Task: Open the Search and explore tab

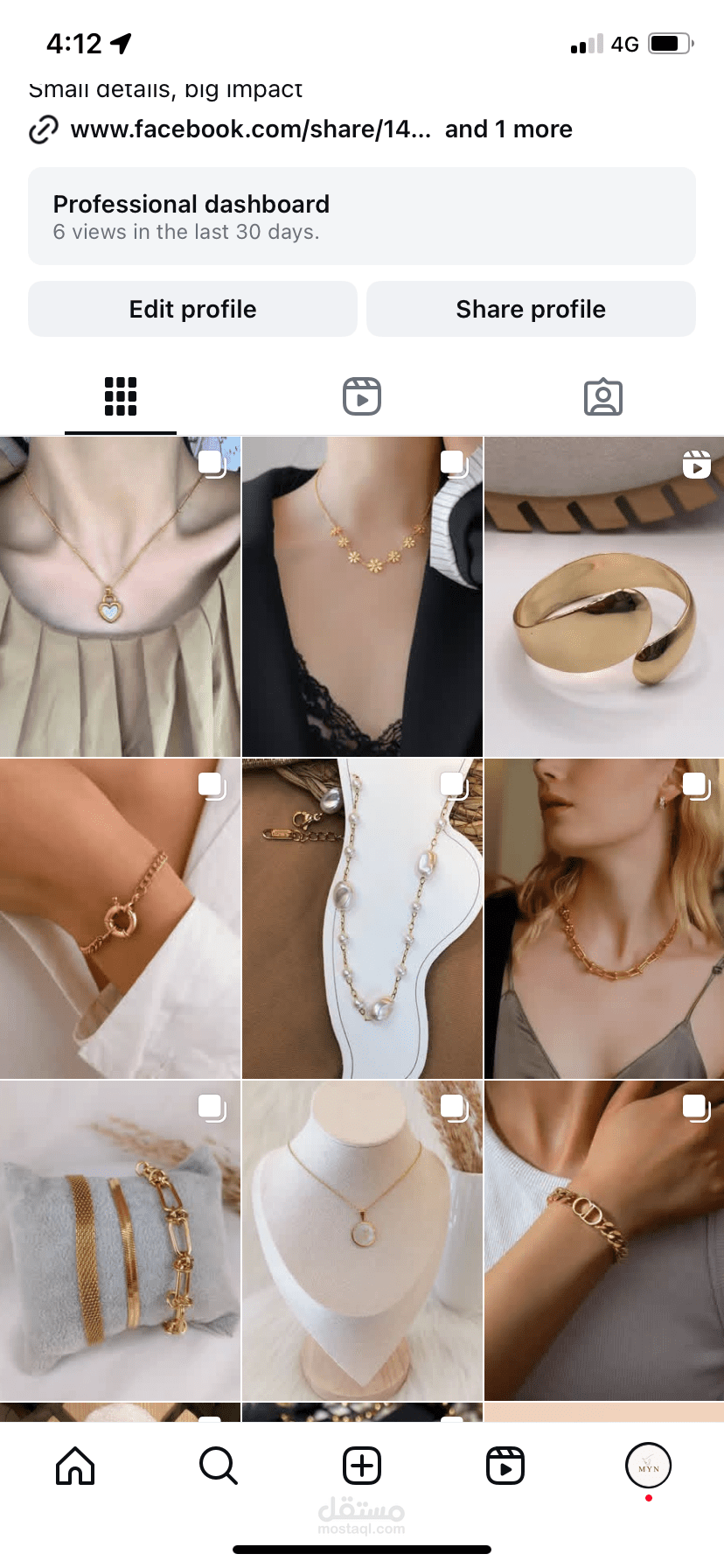Action: click(218, 1466)
